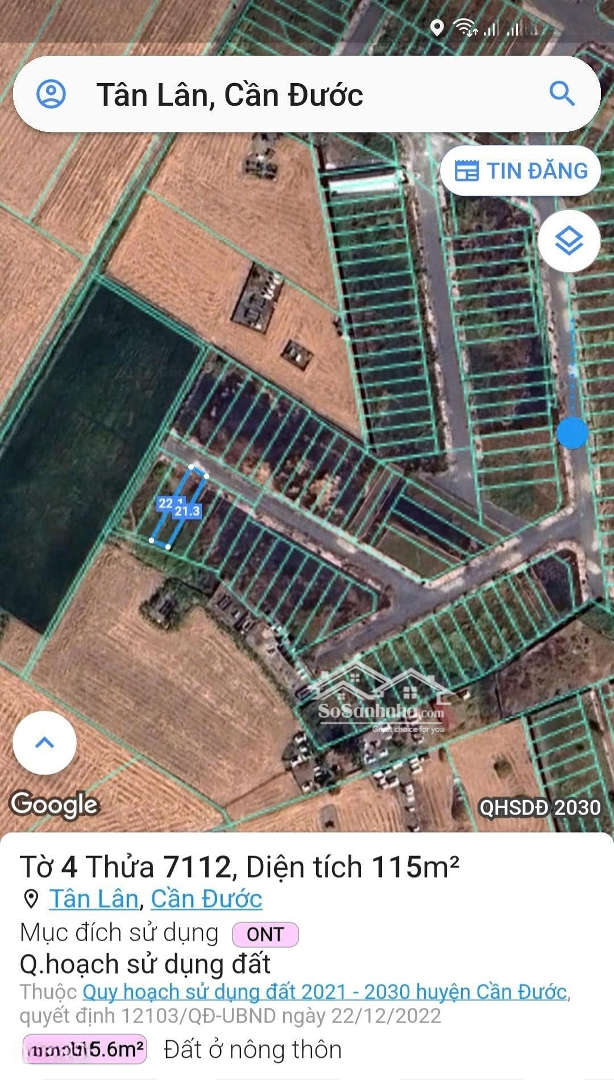
Task: Select the ONT land use tag
Action: [x=265, y=935]
